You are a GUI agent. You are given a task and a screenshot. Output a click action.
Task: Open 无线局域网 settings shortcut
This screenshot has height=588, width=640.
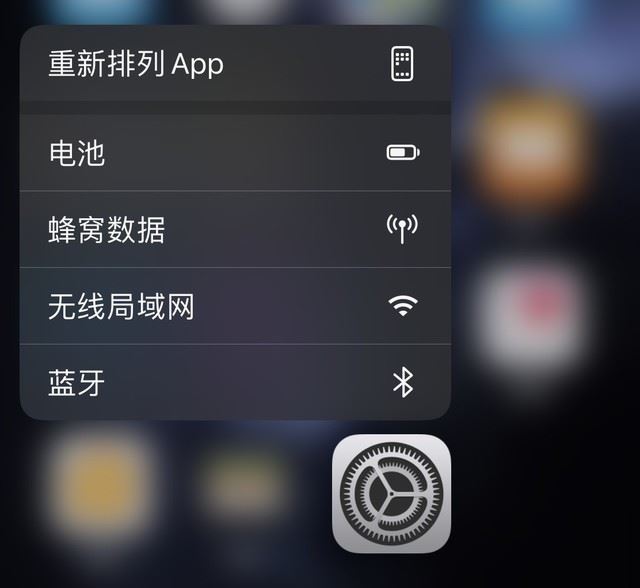click(x=235, y=306)
